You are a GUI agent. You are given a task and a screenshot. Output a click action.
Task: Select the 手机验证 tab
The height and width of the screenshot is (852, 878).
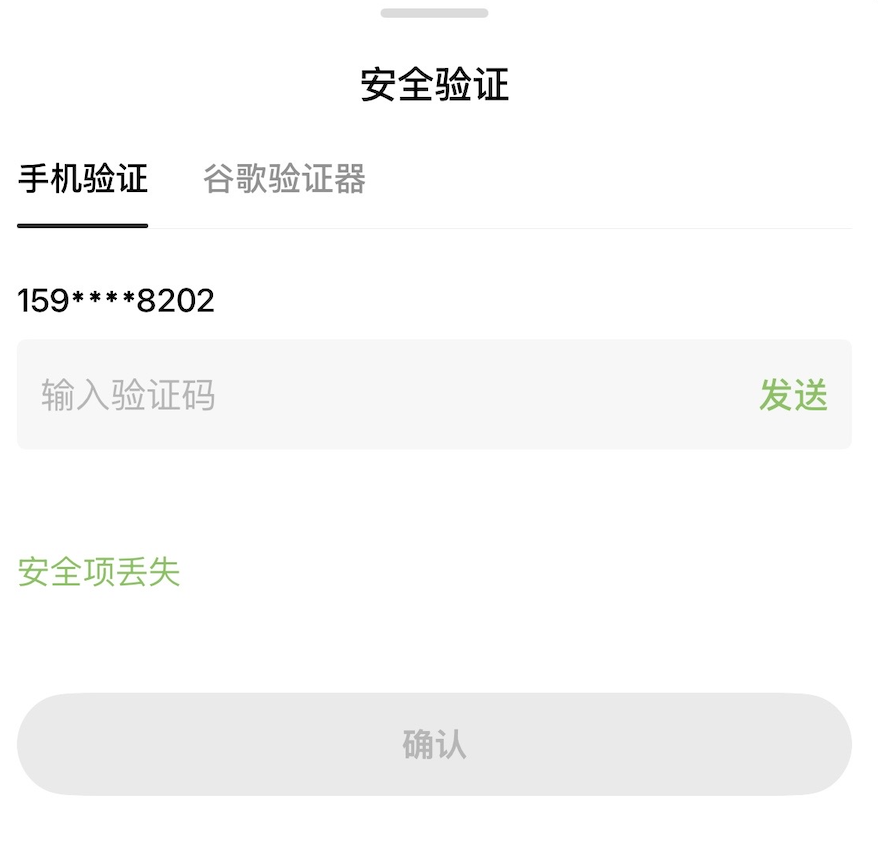coord(83,180)
